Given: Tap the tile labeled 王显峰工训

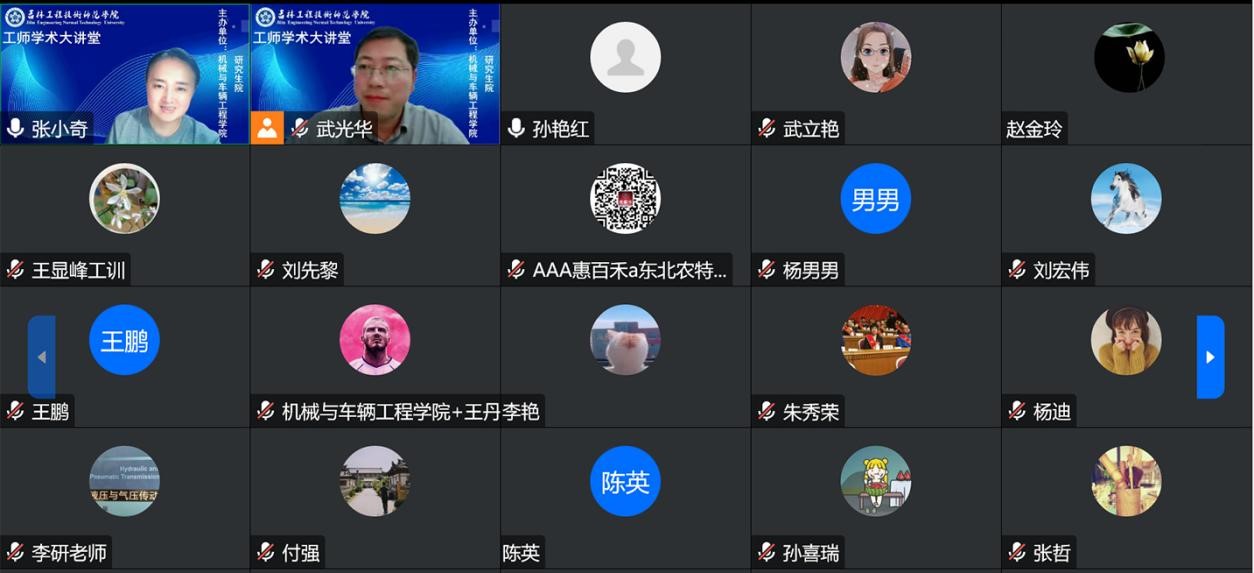Looking at the screenshot, I should point(125,215).
